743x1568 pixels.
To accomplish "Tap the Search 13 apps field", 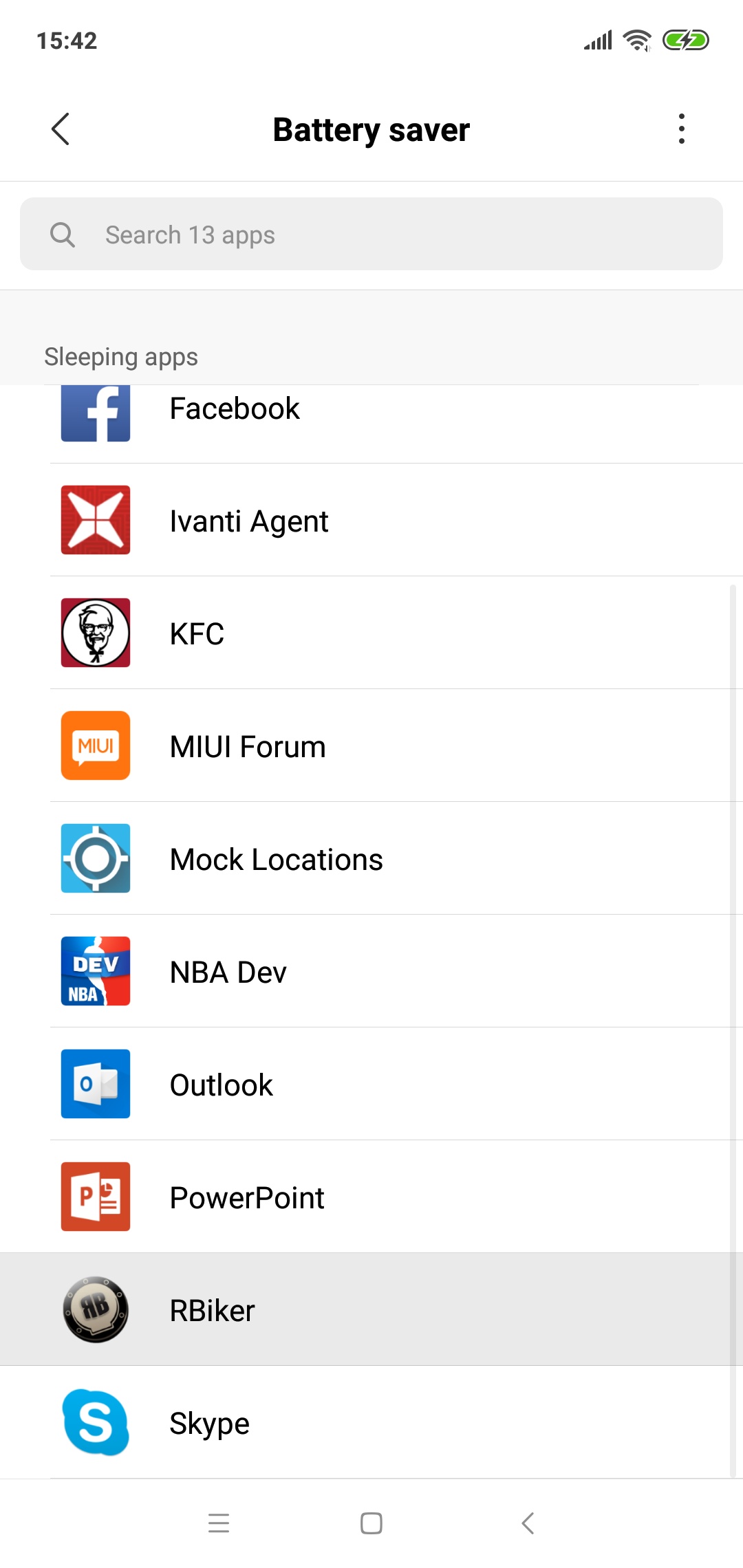I will 371,235.
